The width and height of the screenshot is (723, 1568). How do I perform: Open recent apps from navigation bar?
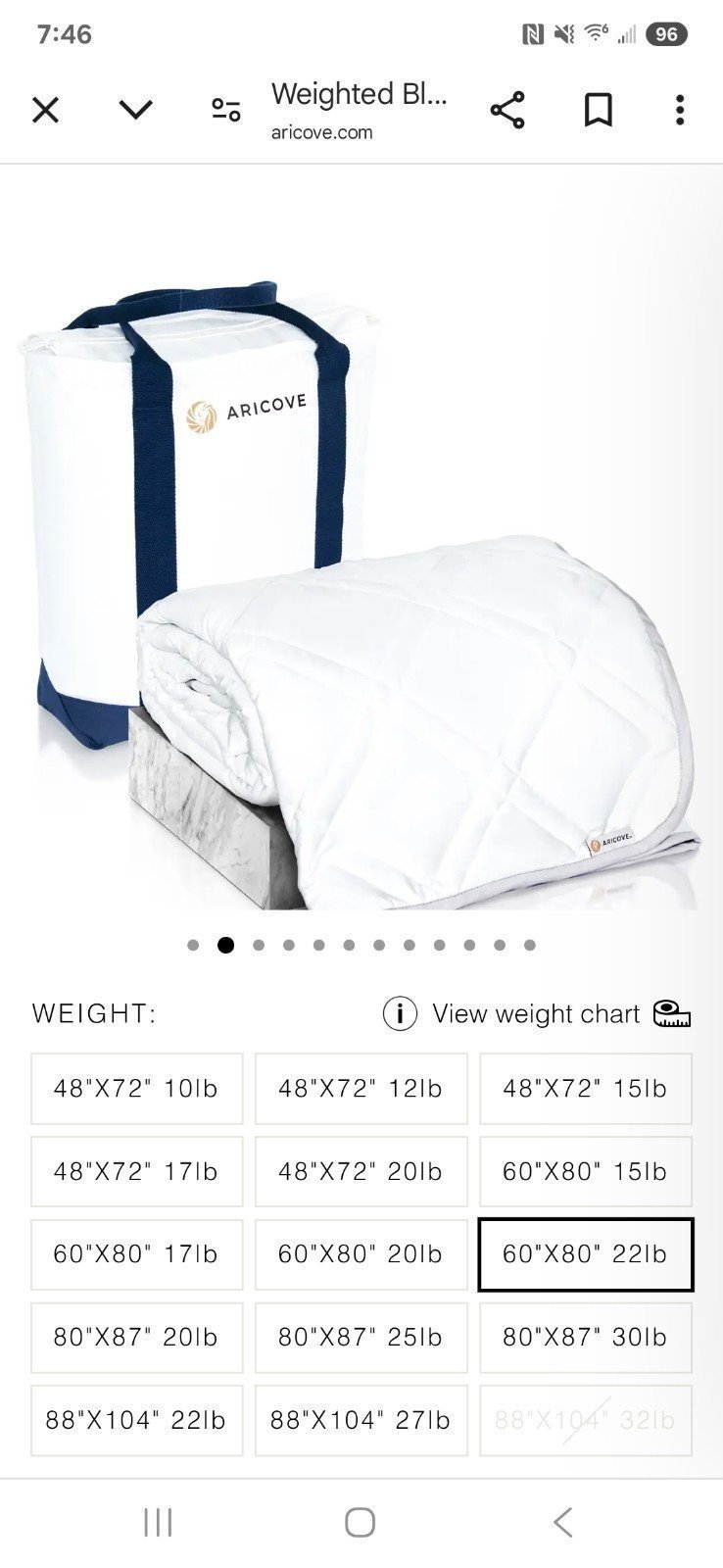coord(158,1522)
